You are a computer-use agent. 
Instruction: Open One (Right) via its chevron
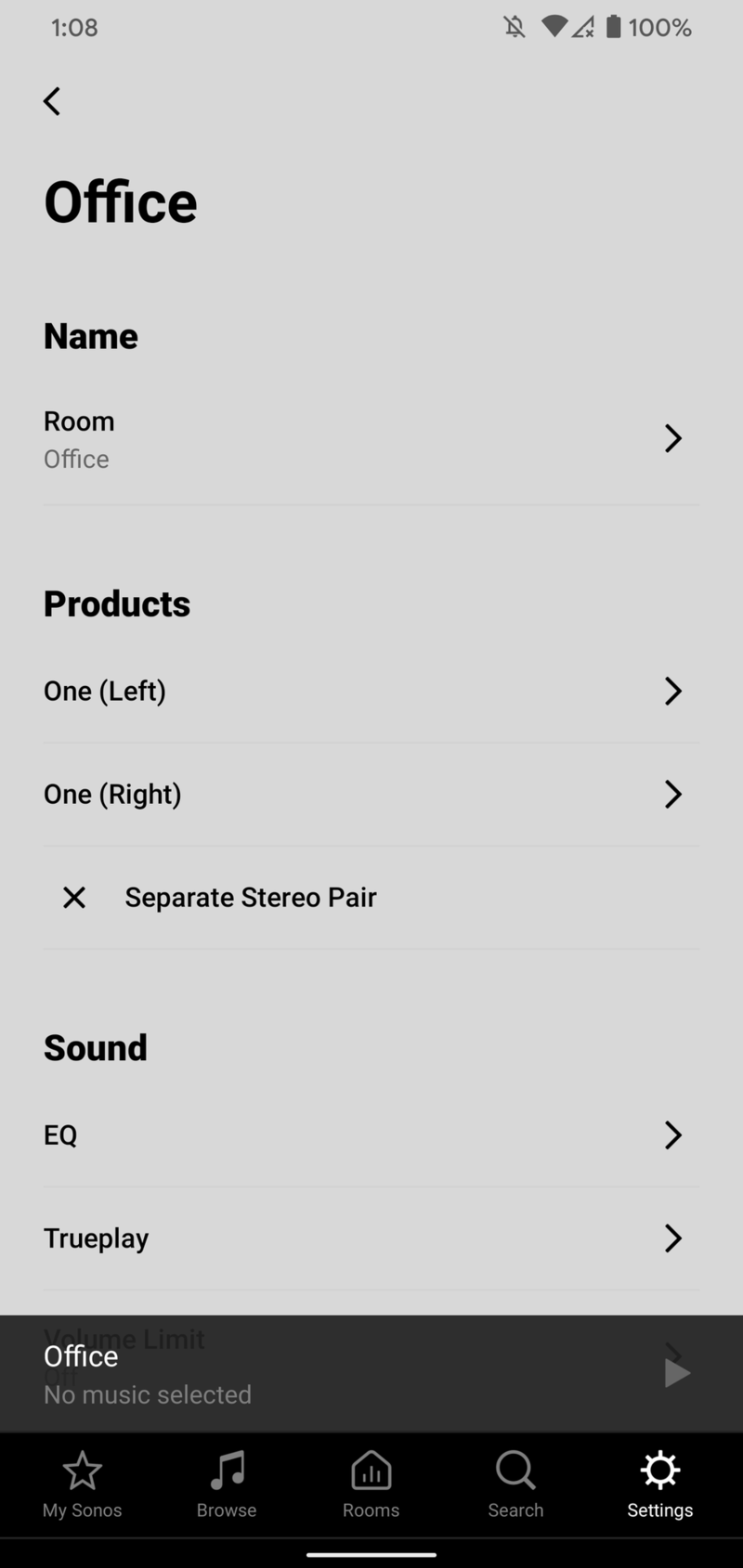click(673, 794)
